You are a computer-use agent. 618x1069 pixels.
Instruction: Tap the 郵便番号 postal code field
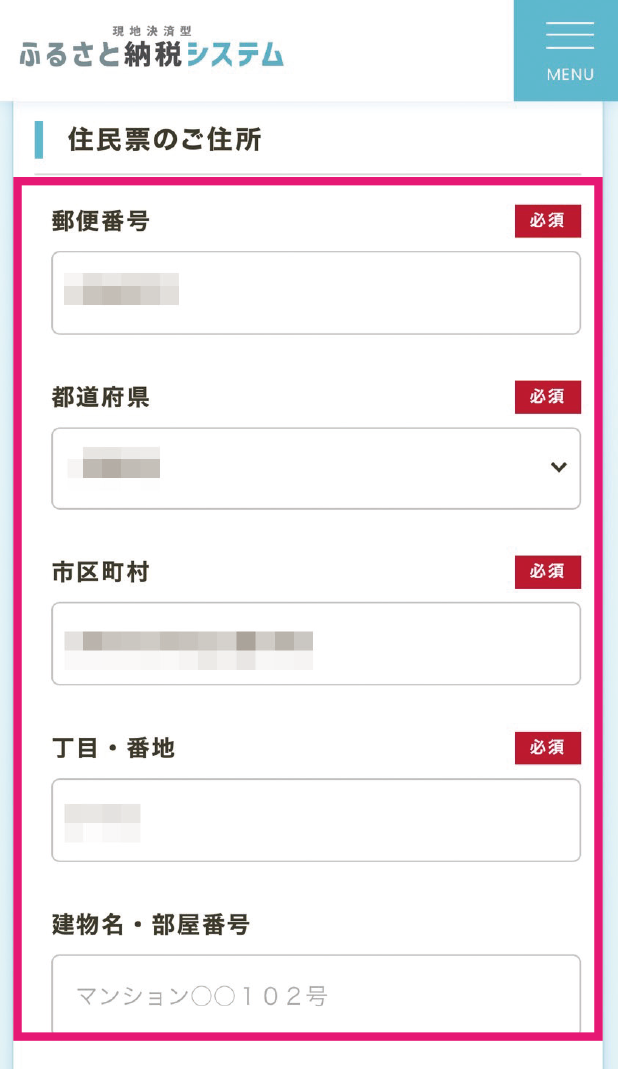[316, 292]
